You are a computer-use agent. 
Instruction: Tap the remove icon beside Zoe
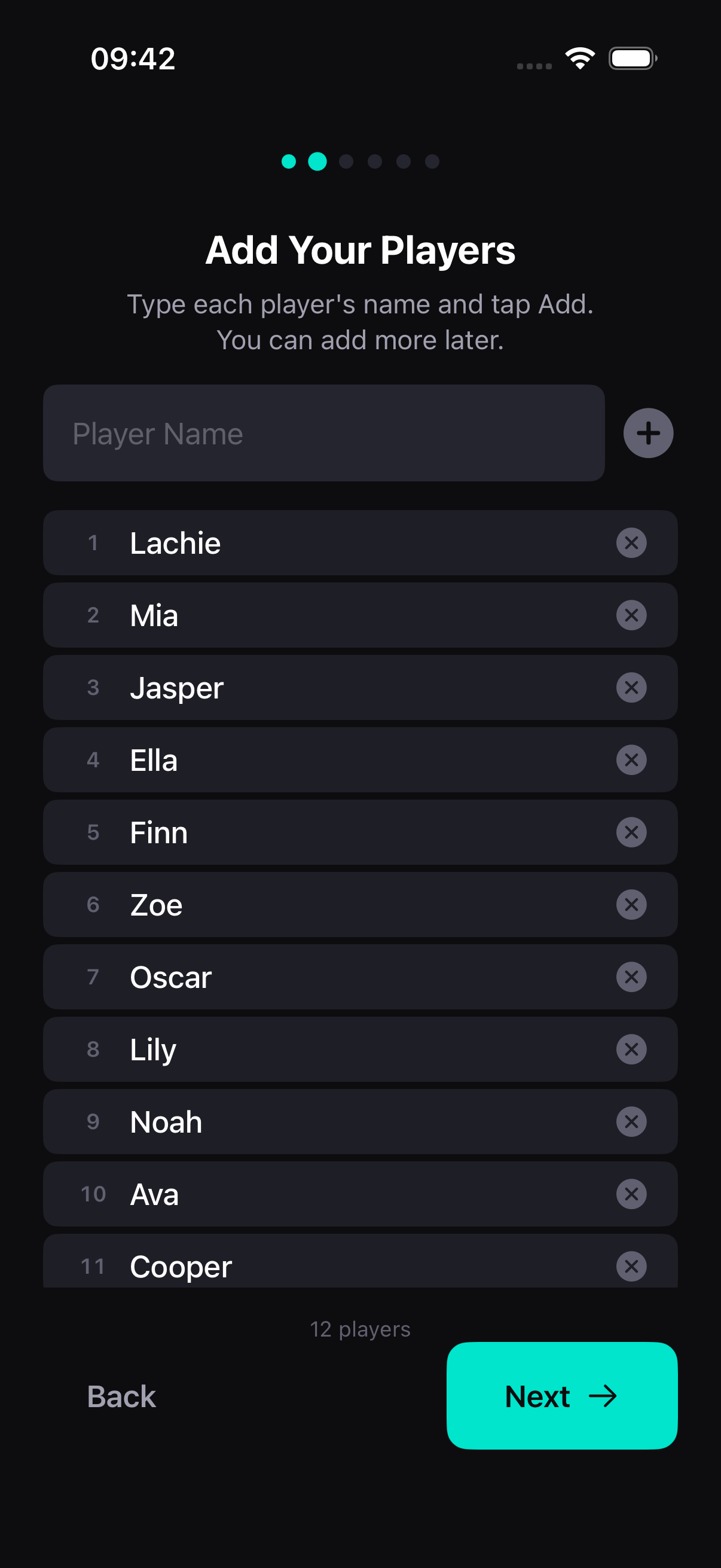point(631,905)
